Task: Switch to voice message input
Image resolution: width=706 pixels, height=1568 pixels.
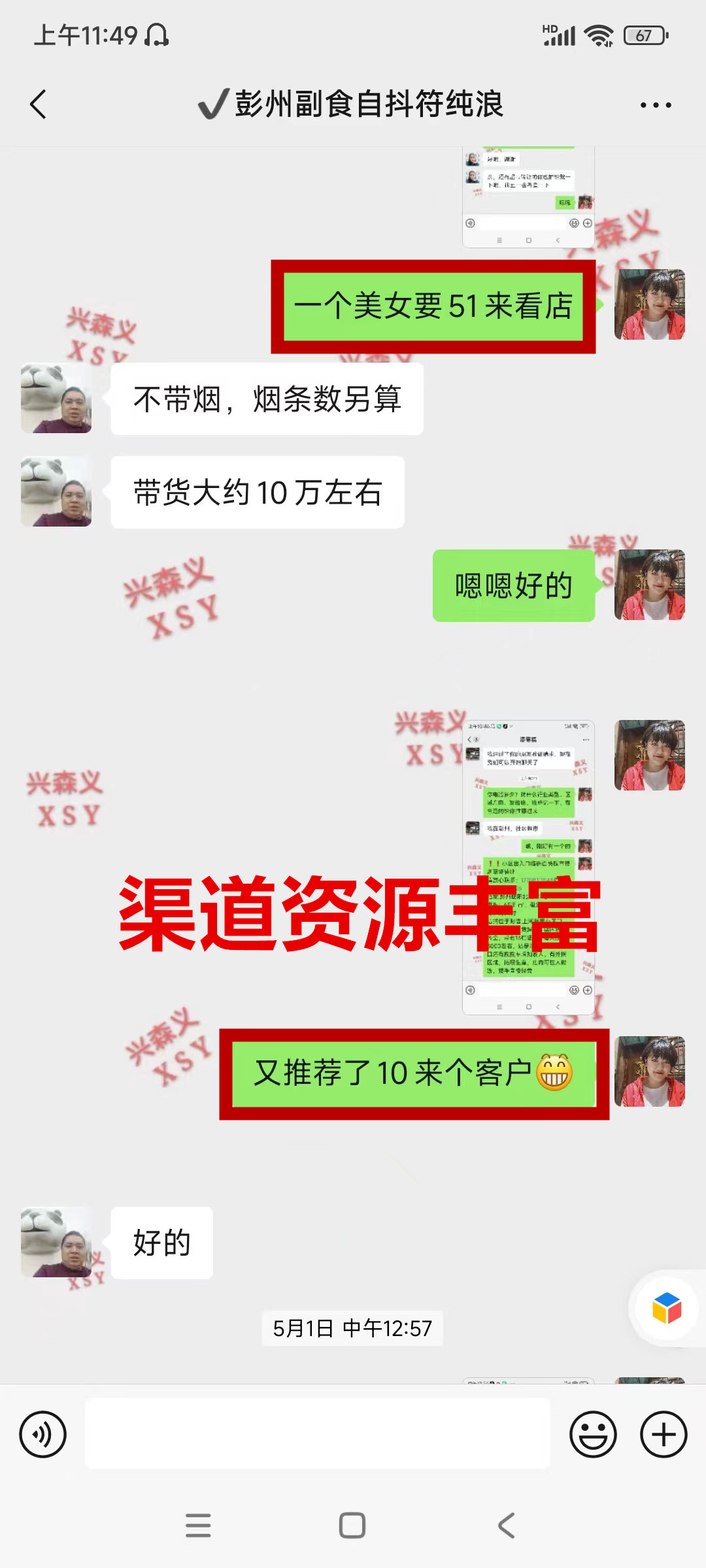Action: pos(43,1434)
